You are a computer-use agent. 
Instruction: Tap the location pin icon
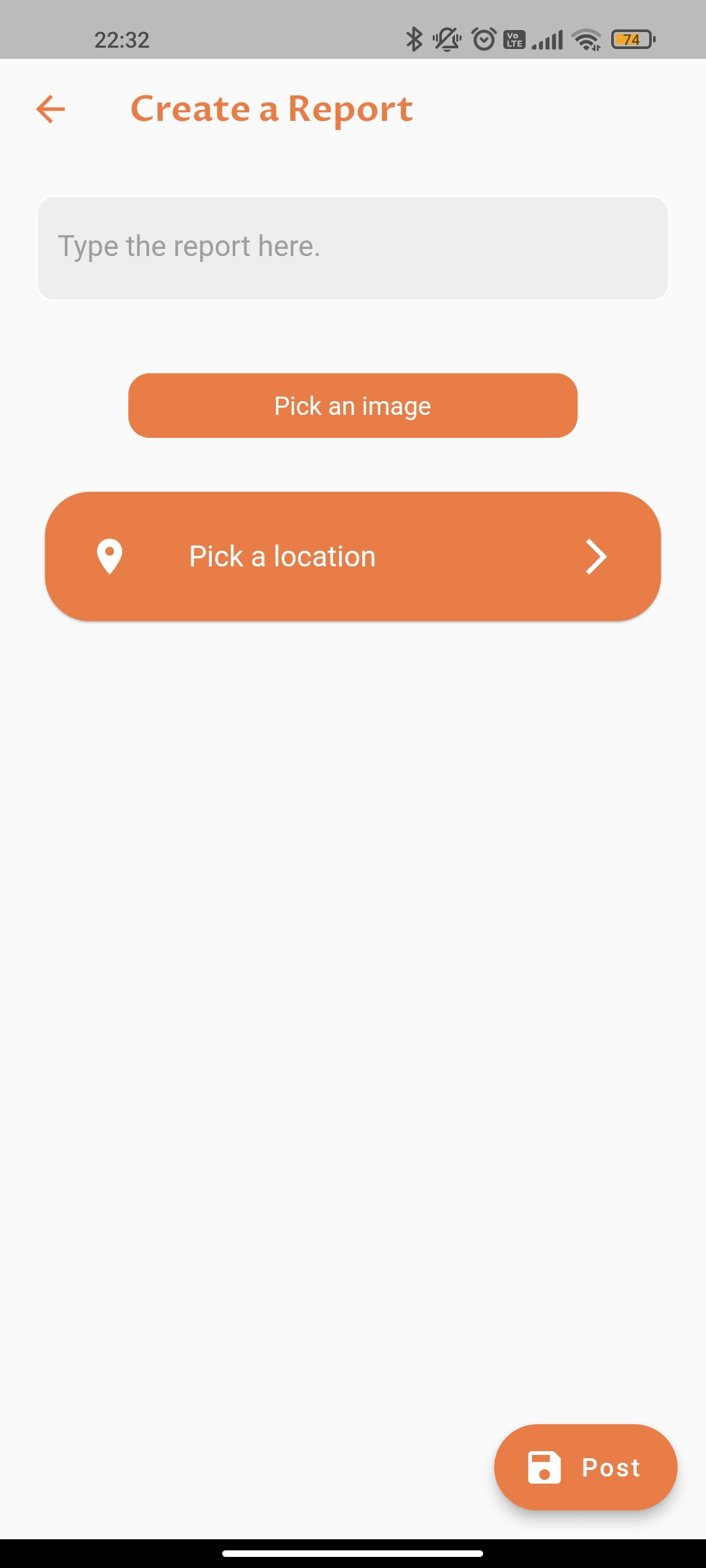(110, 556)
